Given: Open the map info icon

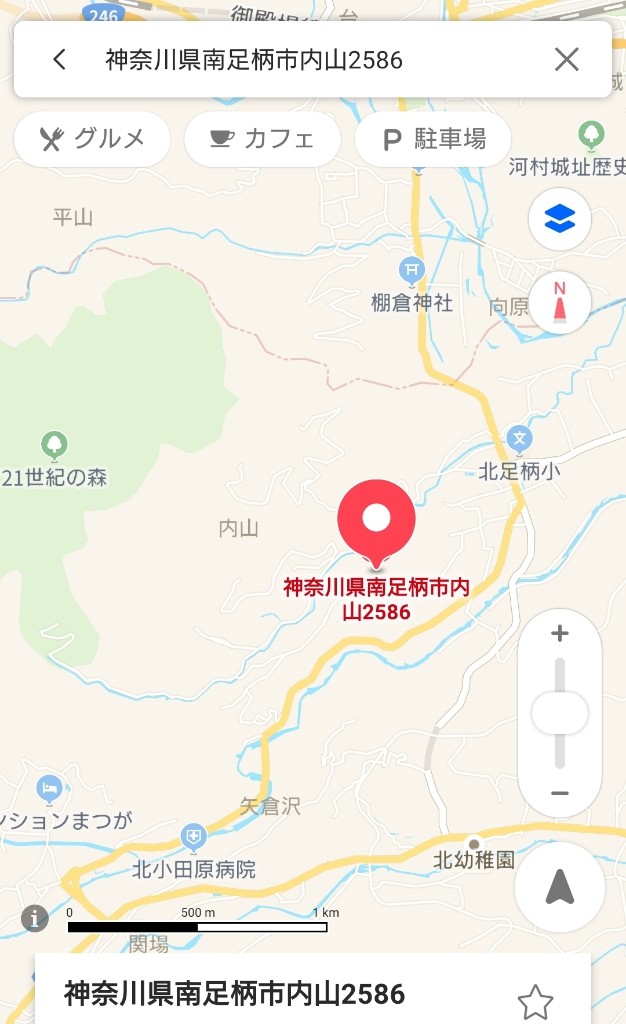Looking at the screenshot, I should pos(35,917).
